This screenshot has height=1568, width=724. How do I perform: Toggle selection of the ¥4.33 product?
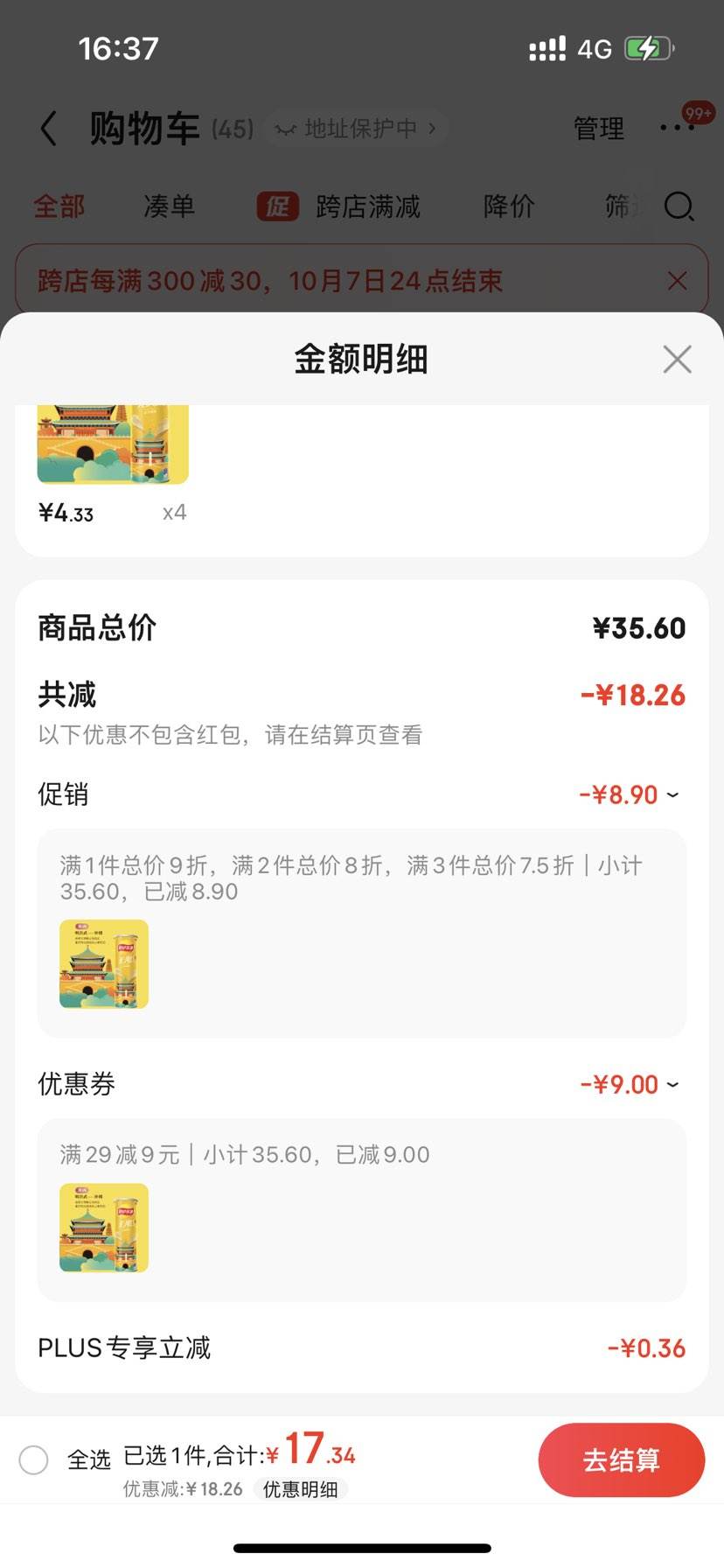click(112, 442)
